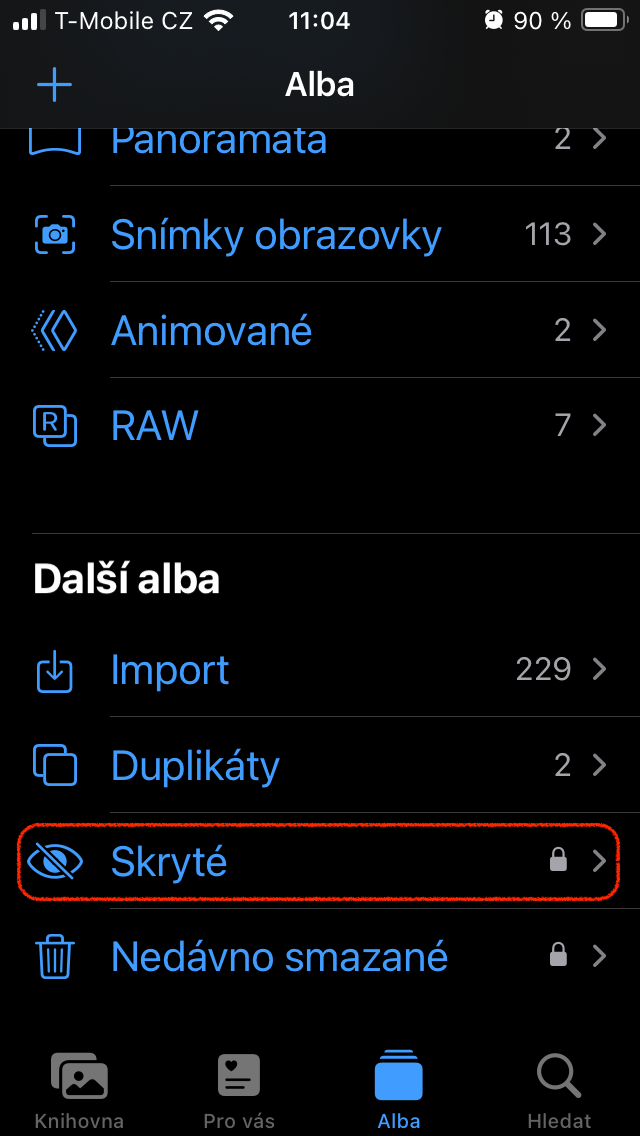640x1136 pixels.
Task: Switch to the Knihovna tab
Action: (79, 1090)
